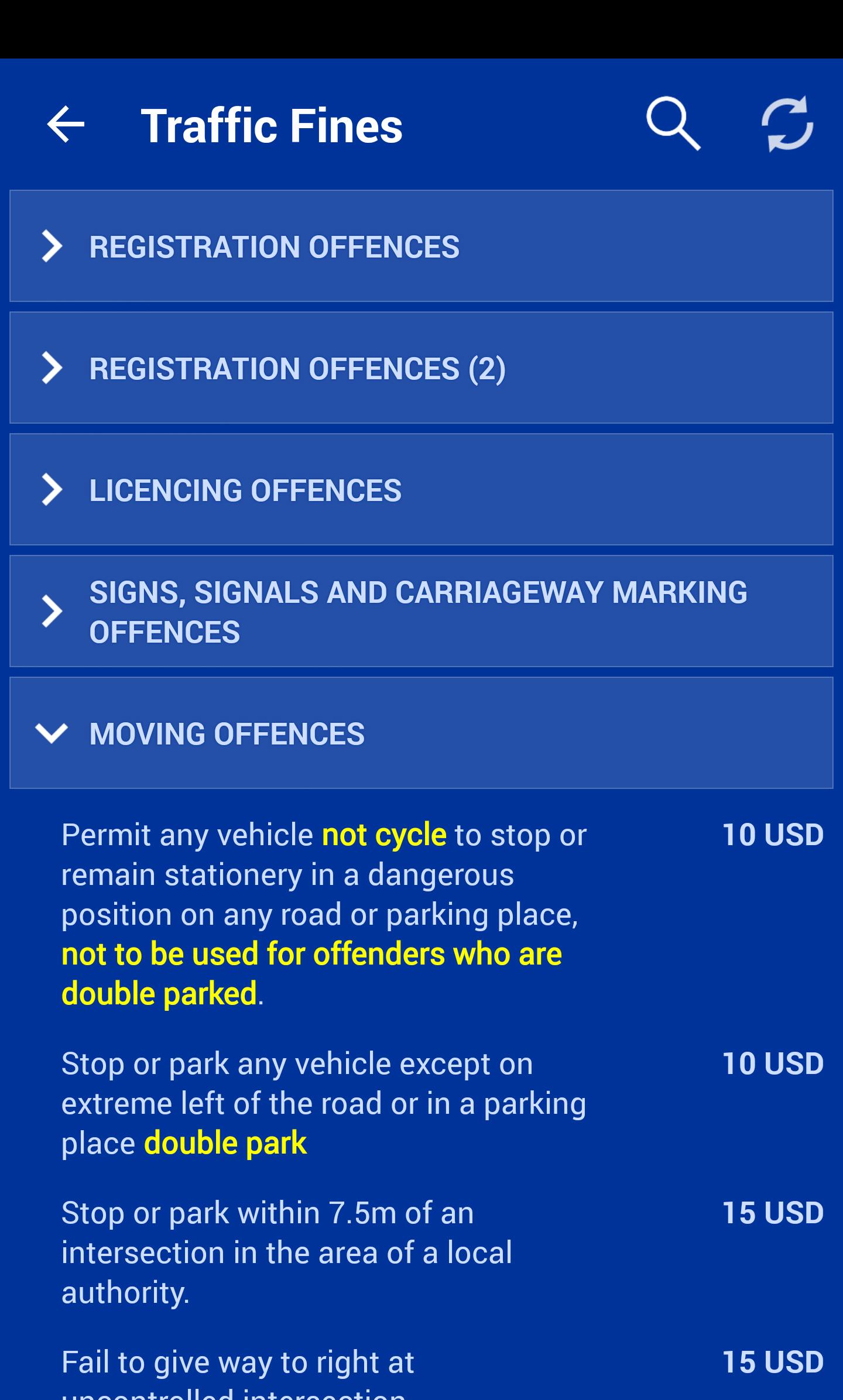Refresh the traffic fines list
This screenshot has width=843, height=1400.
[787, 125]
